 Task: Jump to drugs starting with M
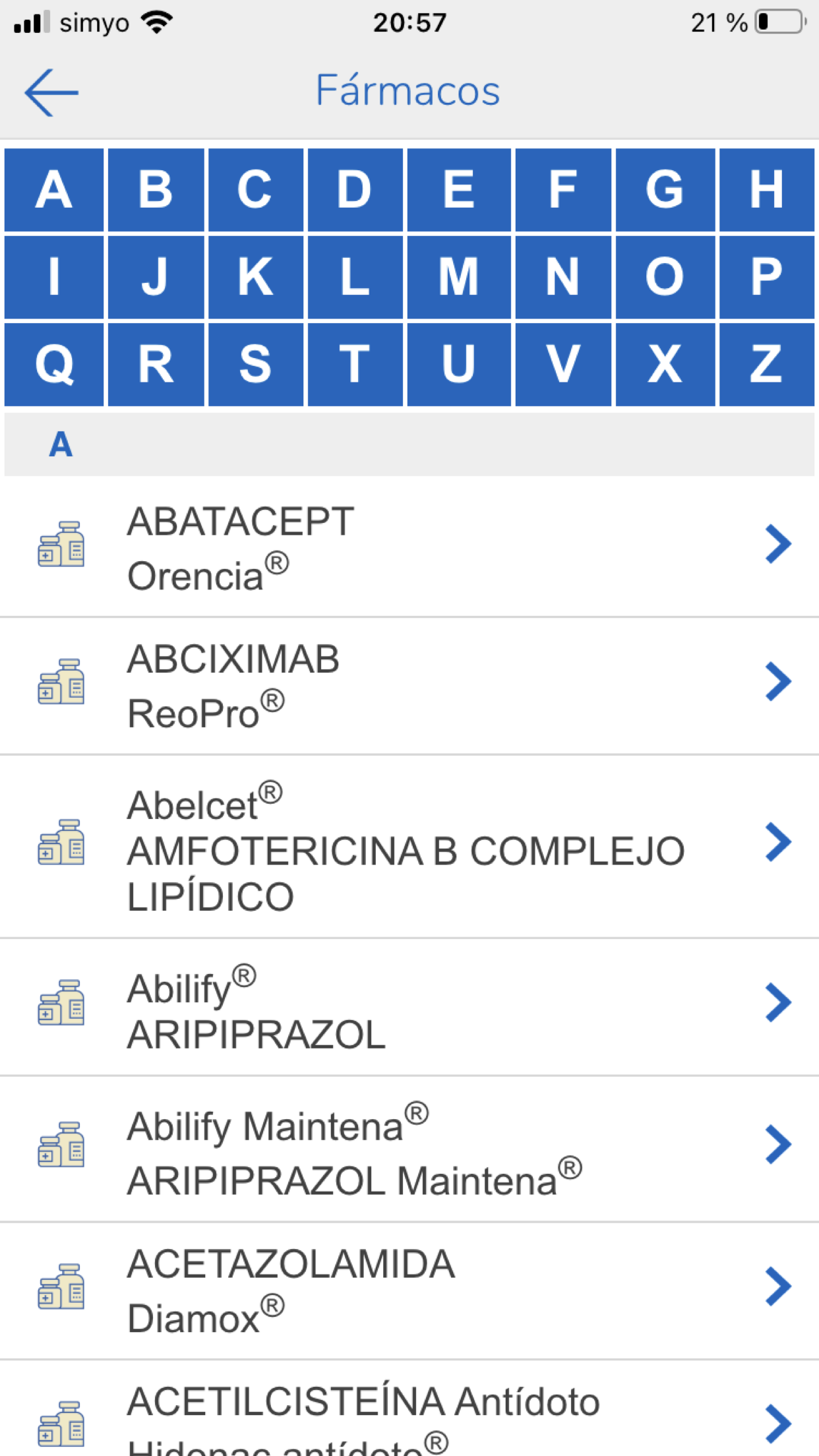click(461, 277)
